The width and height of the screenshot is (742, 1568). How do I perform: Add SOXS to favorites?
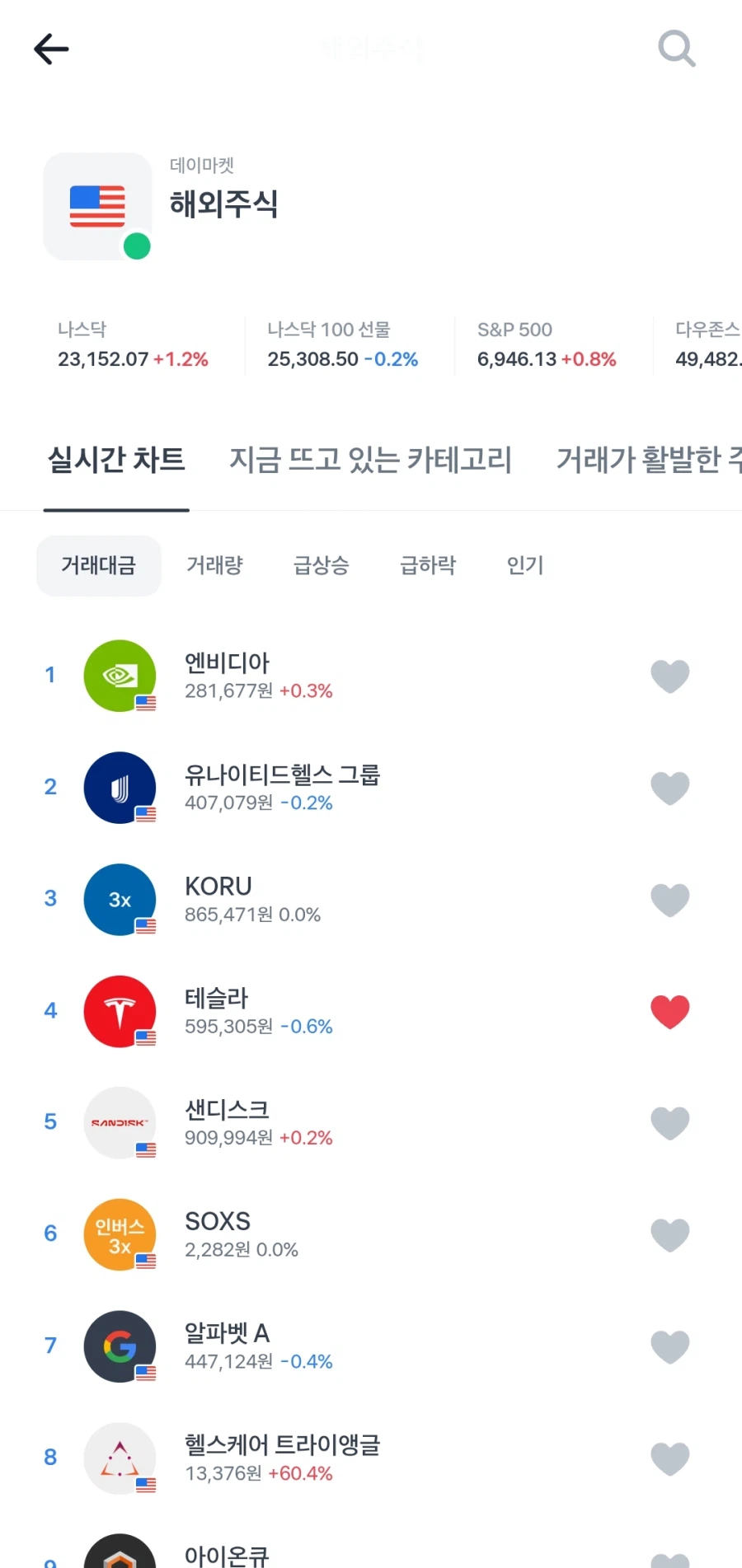point(669,1234)
